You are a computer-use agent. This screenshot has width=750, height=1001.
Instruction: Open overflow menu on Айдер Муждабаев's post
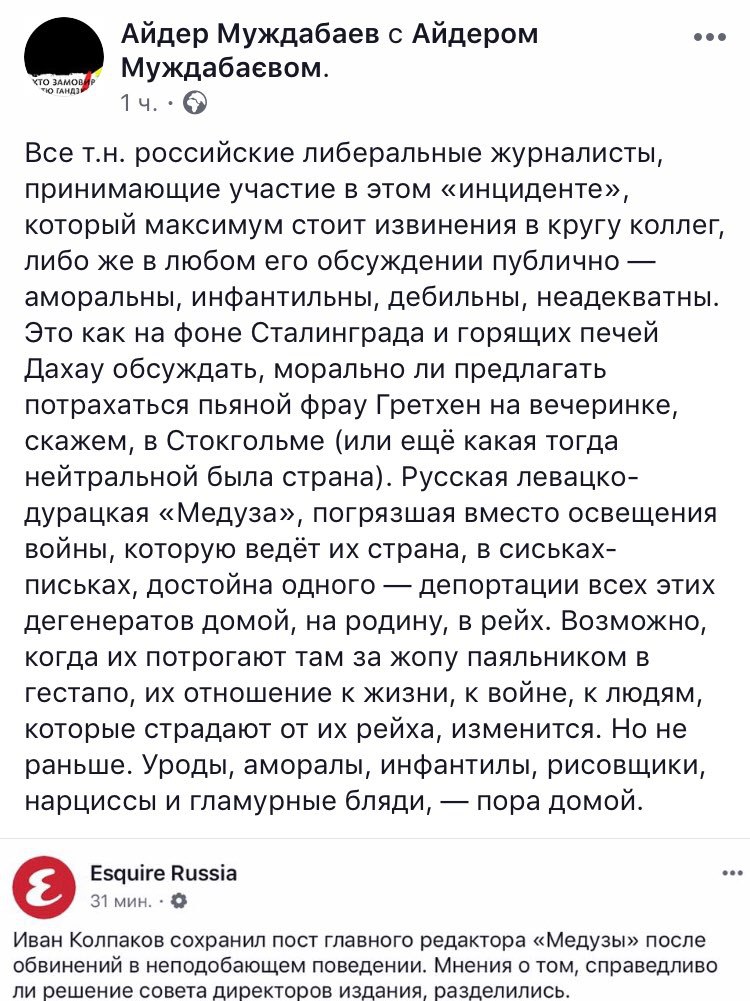710,37
